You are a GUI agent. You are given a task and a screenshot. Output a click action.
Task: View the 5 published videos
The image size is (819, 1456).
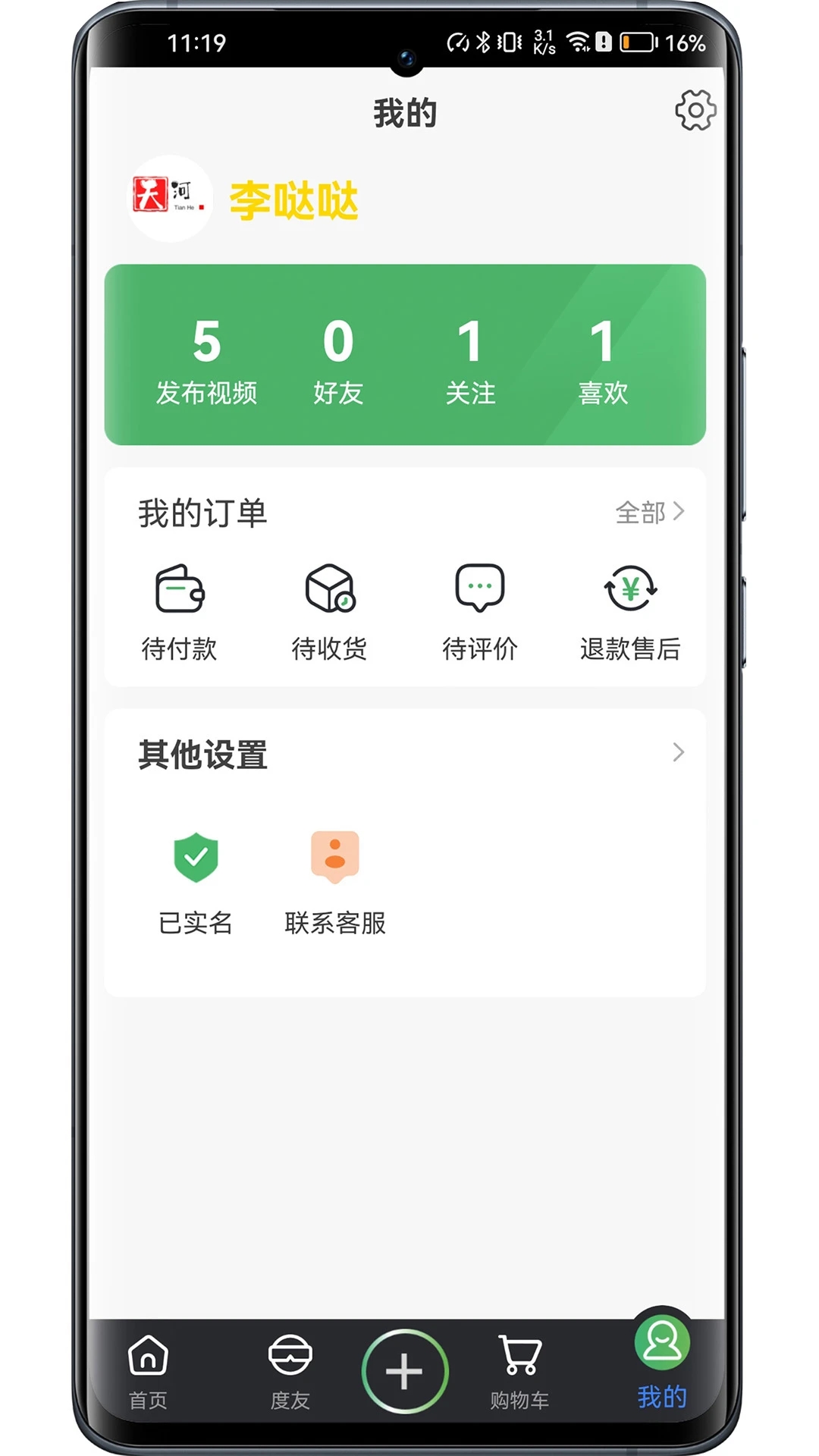[x=206, y=360]
